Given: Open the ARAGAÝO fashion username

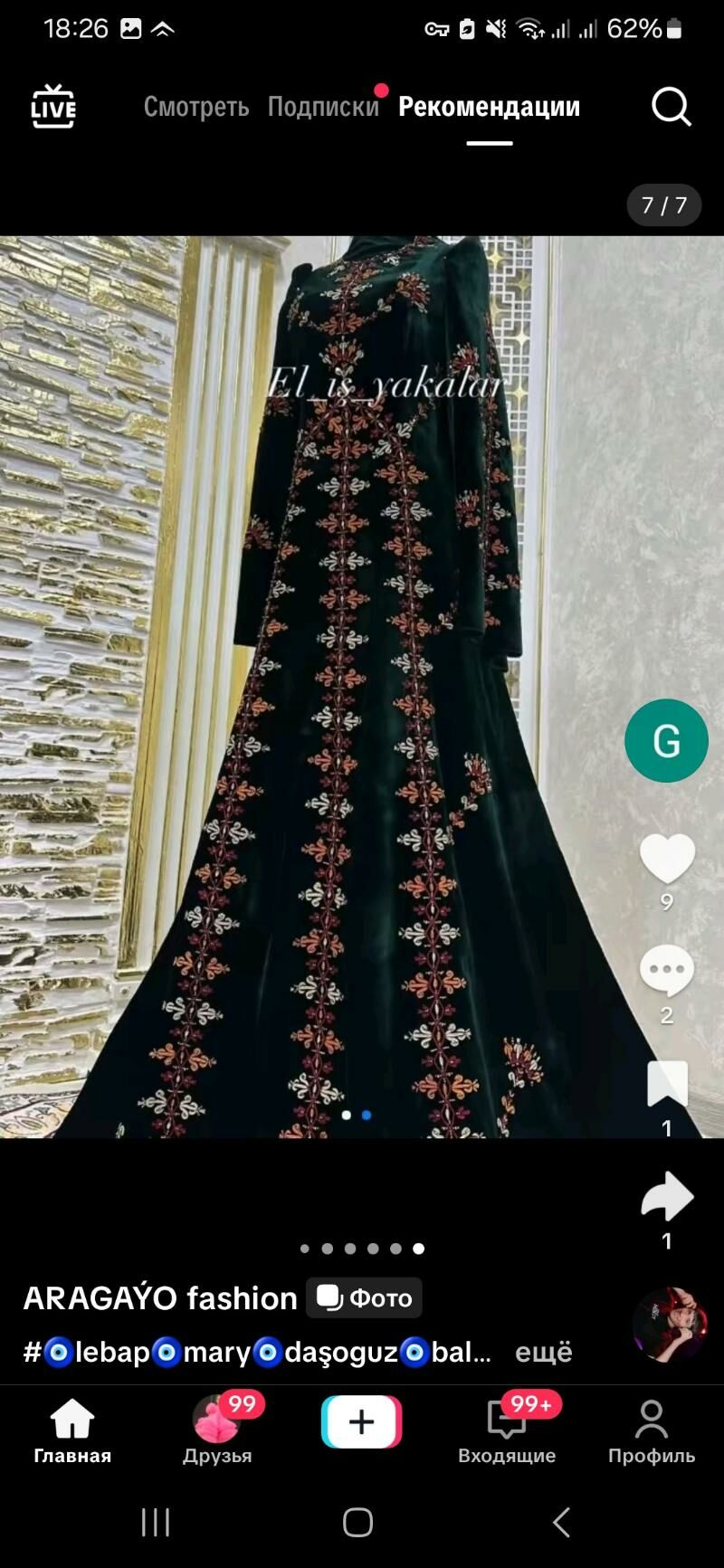Looking at the screenshot, I should (x=160, y=1298).
